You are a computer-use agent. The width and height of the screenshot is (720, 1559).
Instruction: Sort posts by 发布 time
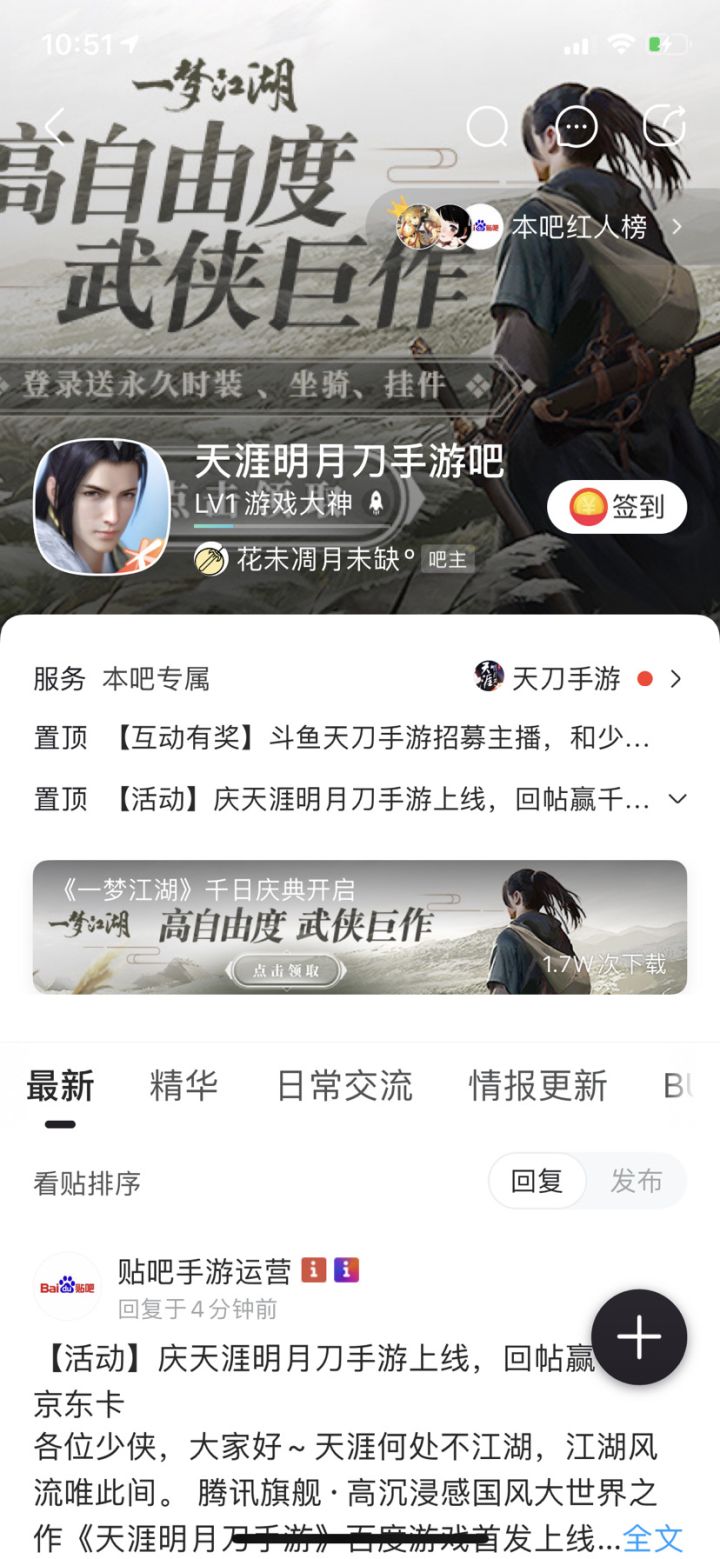[636, 1181]
